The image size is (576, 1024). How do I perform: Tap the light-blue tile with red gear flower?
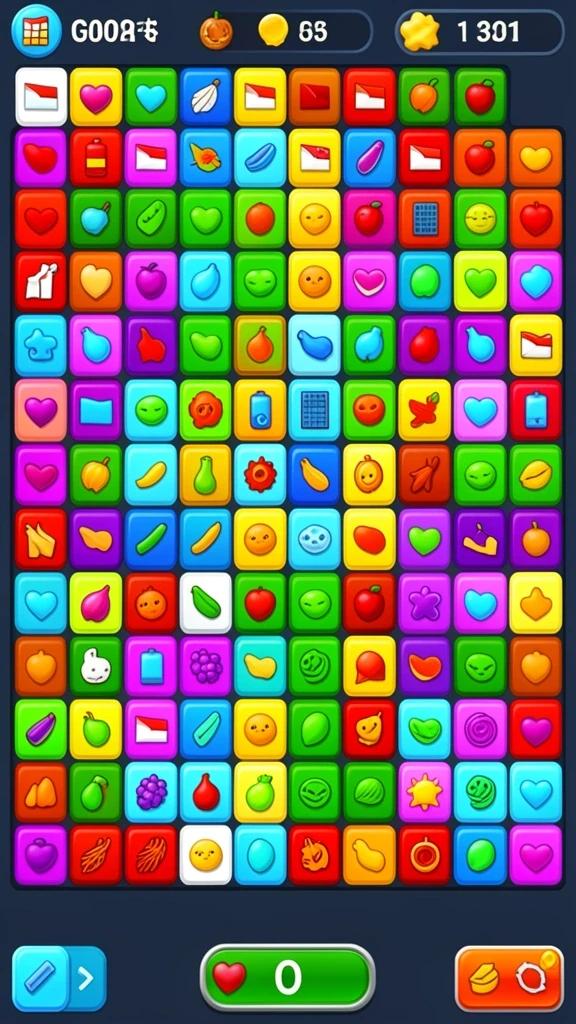260,474
